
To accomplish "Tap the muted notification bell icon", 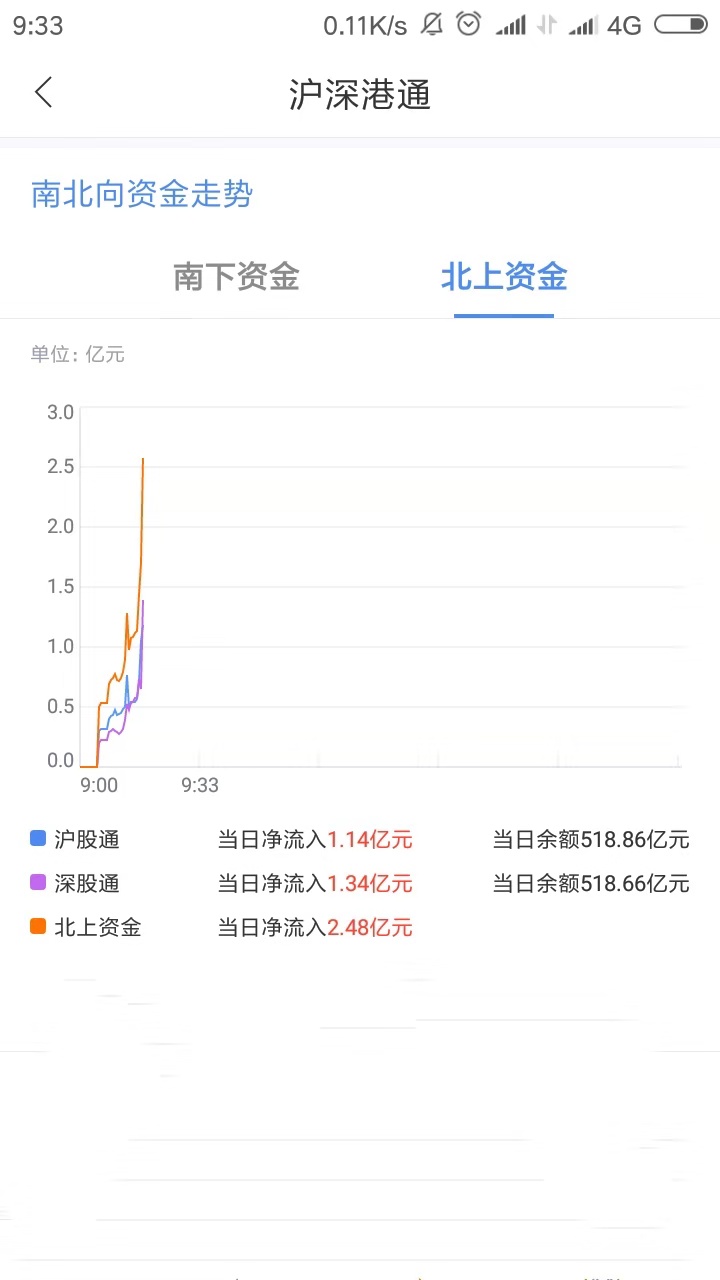I will [x=432, y=25].
